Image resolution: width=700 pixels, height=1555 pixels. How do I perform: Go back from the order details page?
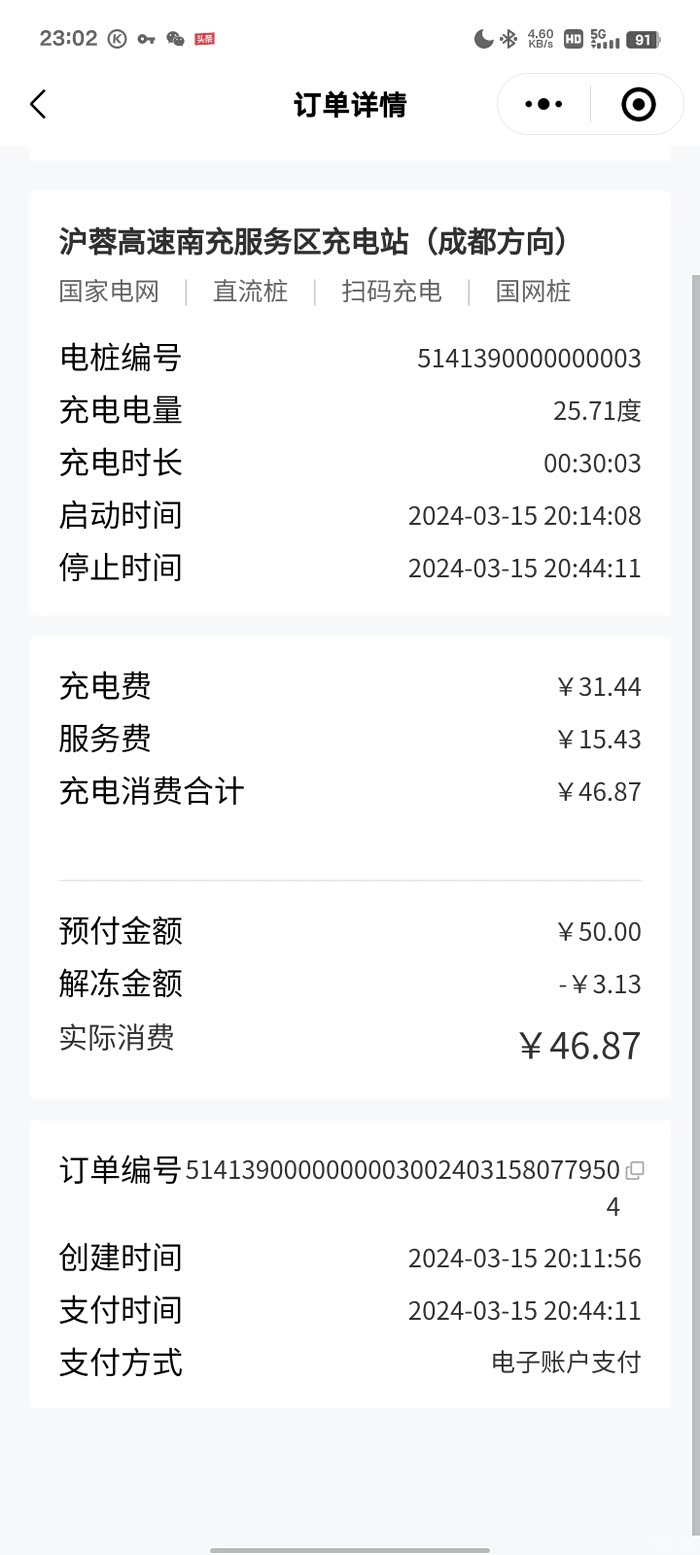point(38,104)
